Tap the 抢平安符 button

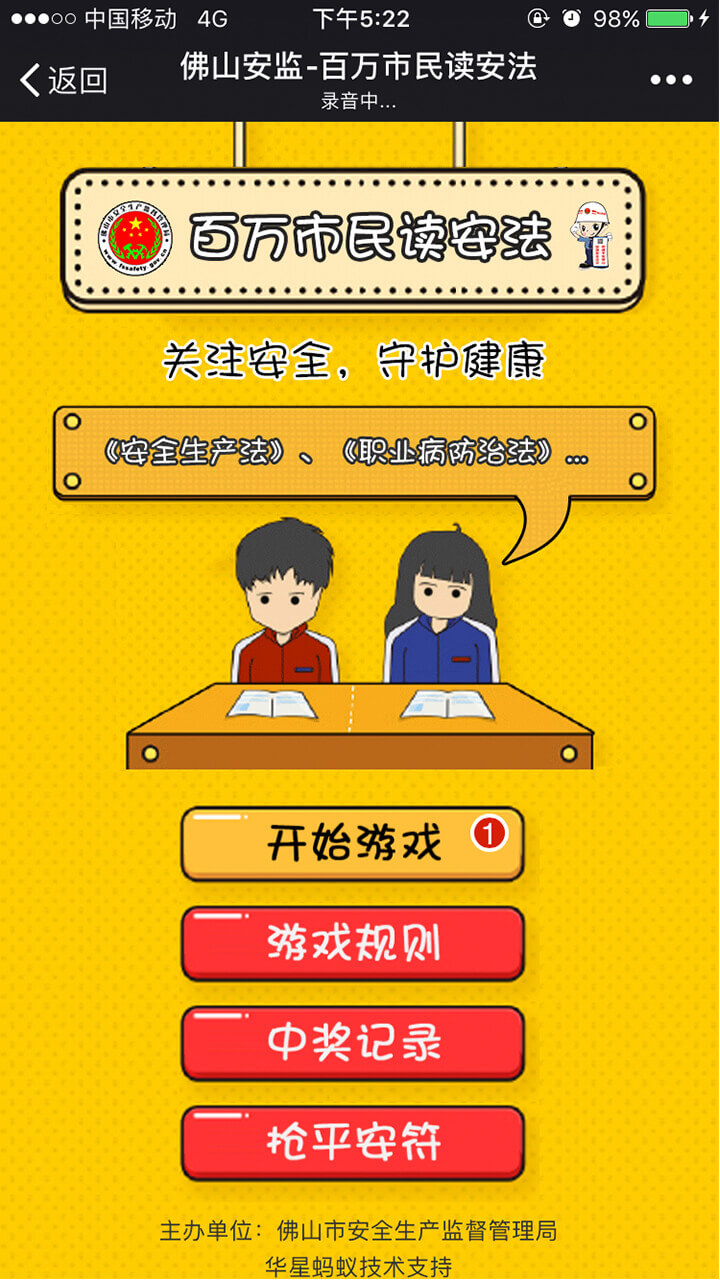point(352,1142)
